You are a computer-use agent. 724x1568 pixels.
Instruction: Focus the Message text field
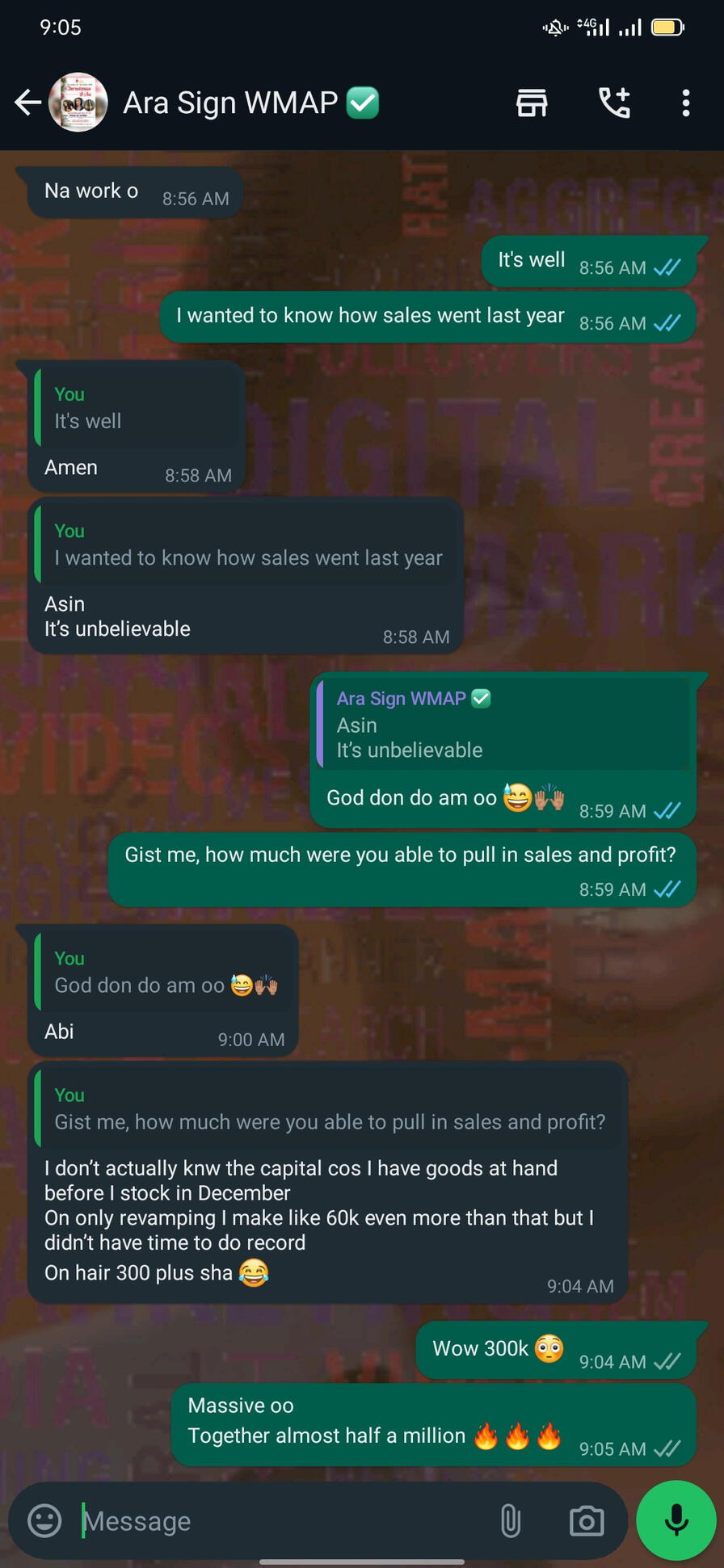pos(283,1521)
